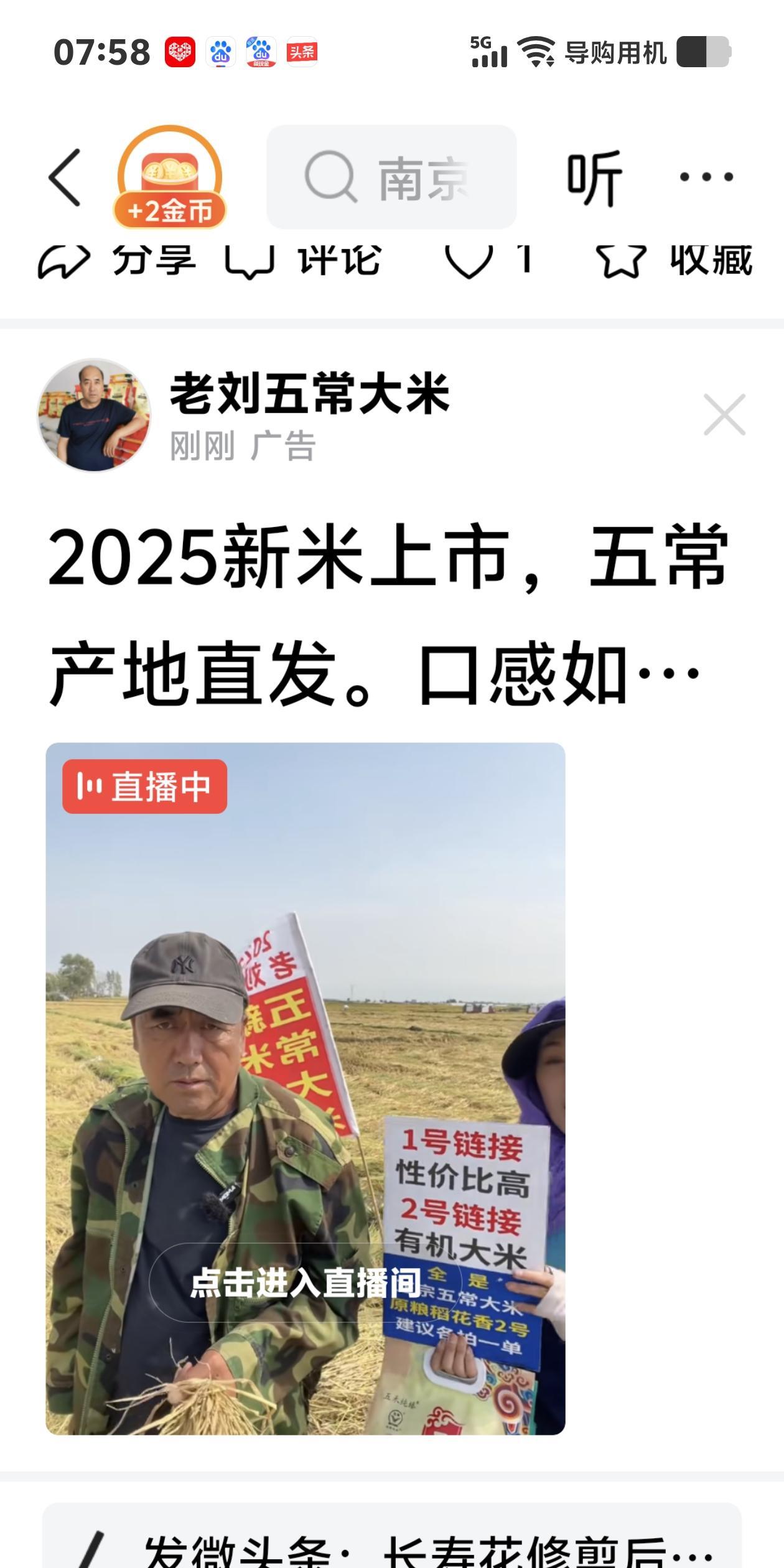The height and width of the screenshot is (1568, 784).
Task: Open the search box showing 南京
Action: (391, 177)
